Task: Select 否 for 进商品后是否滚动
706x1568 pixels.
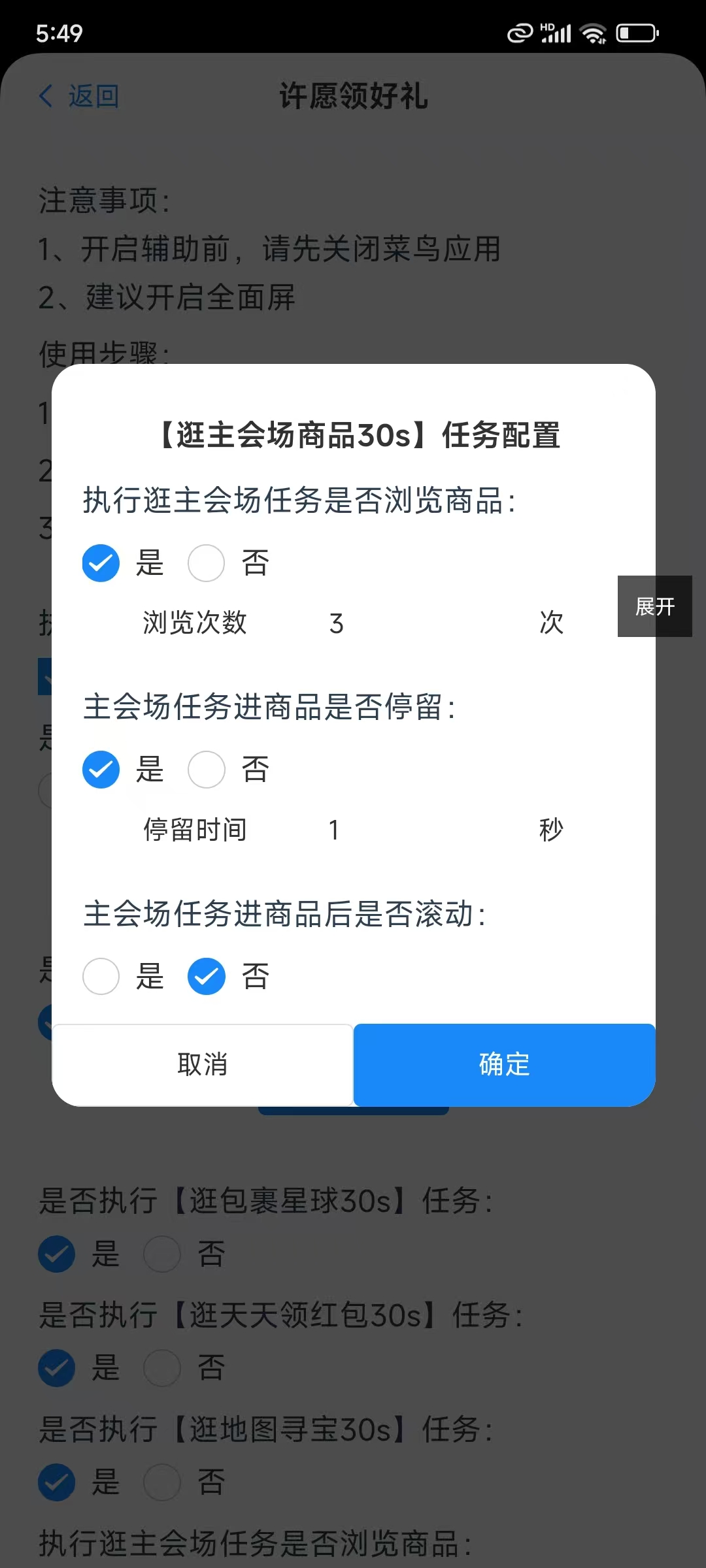Action: 207,976
